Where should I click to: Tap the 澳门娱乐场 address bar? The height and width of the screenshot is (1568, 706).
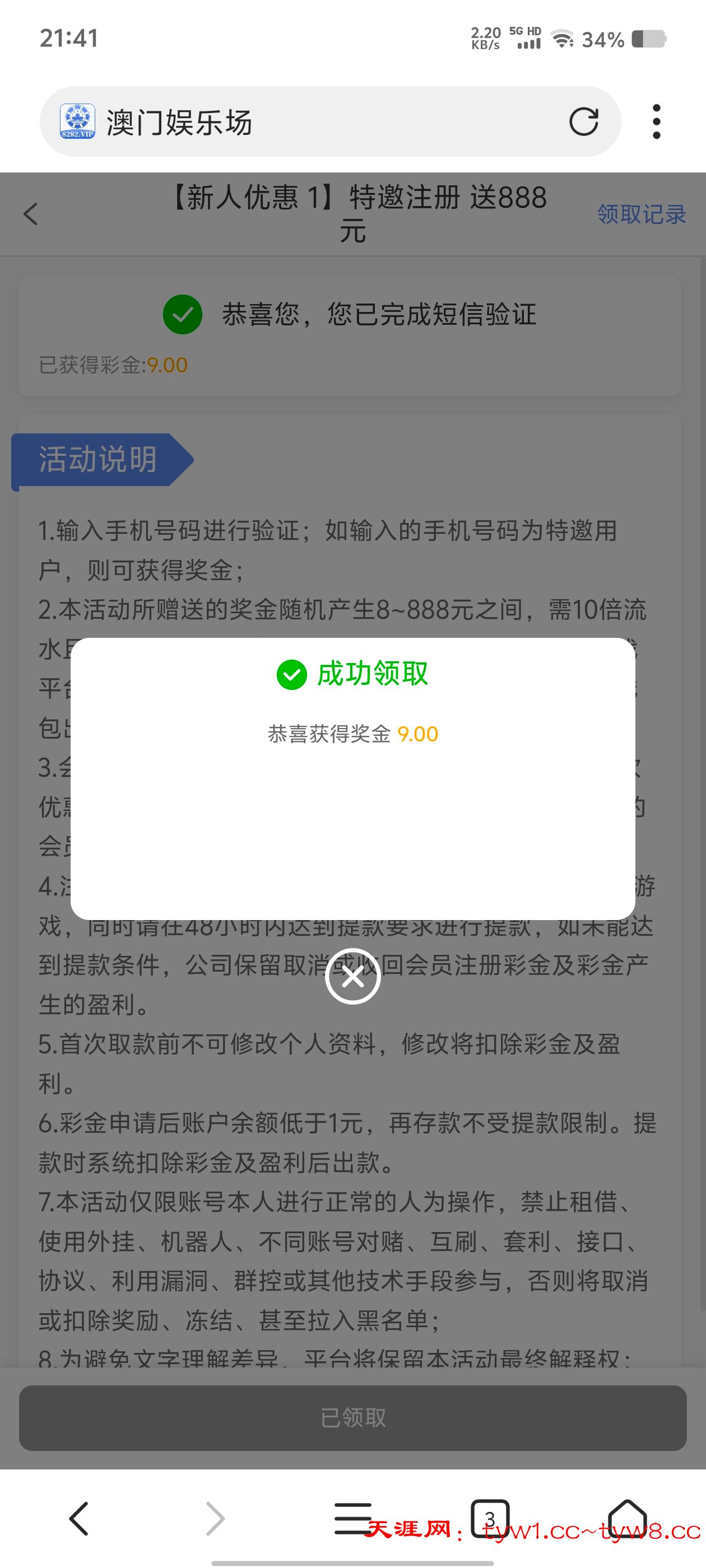point(305,122)
